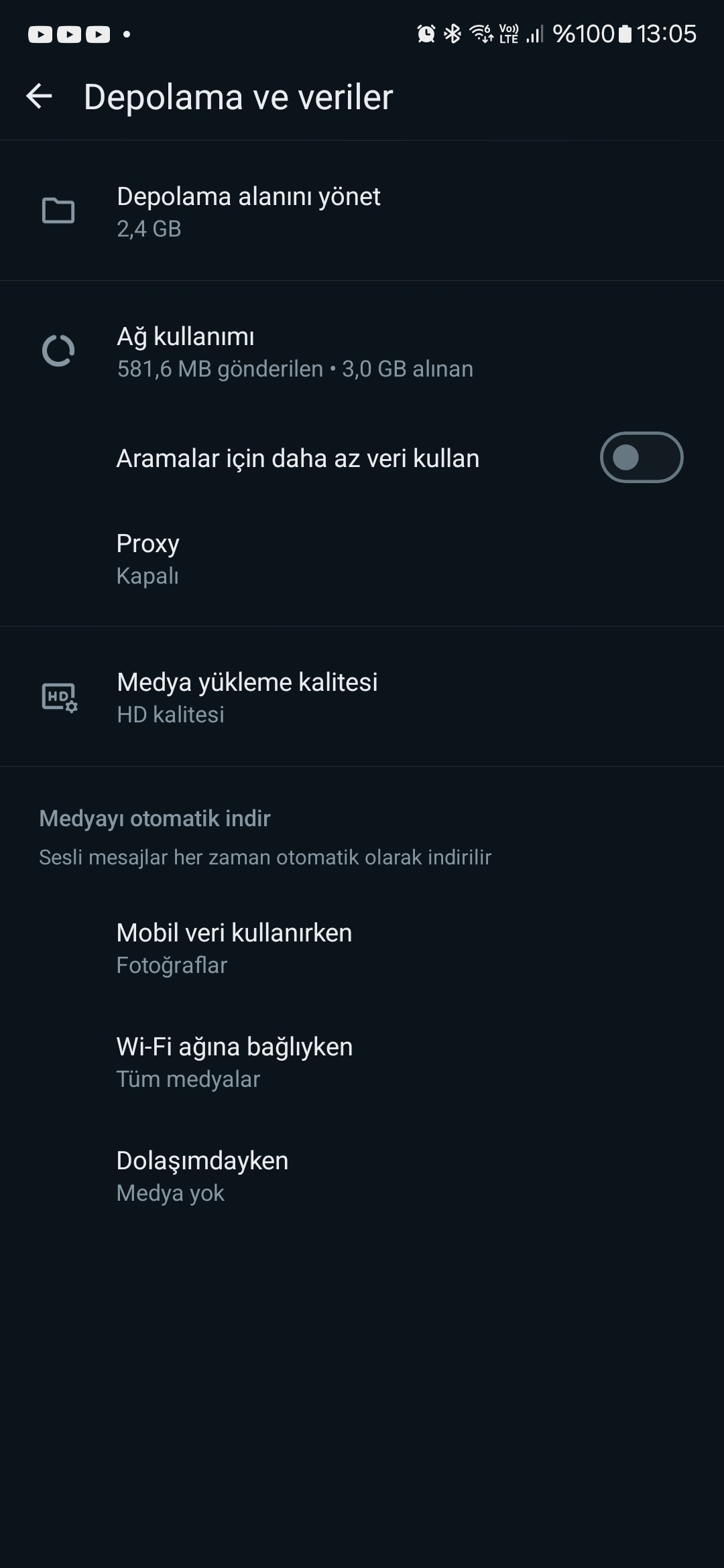Select Mobil veri kullanırken option
724x1568 pixels.
tap(234, 948)
